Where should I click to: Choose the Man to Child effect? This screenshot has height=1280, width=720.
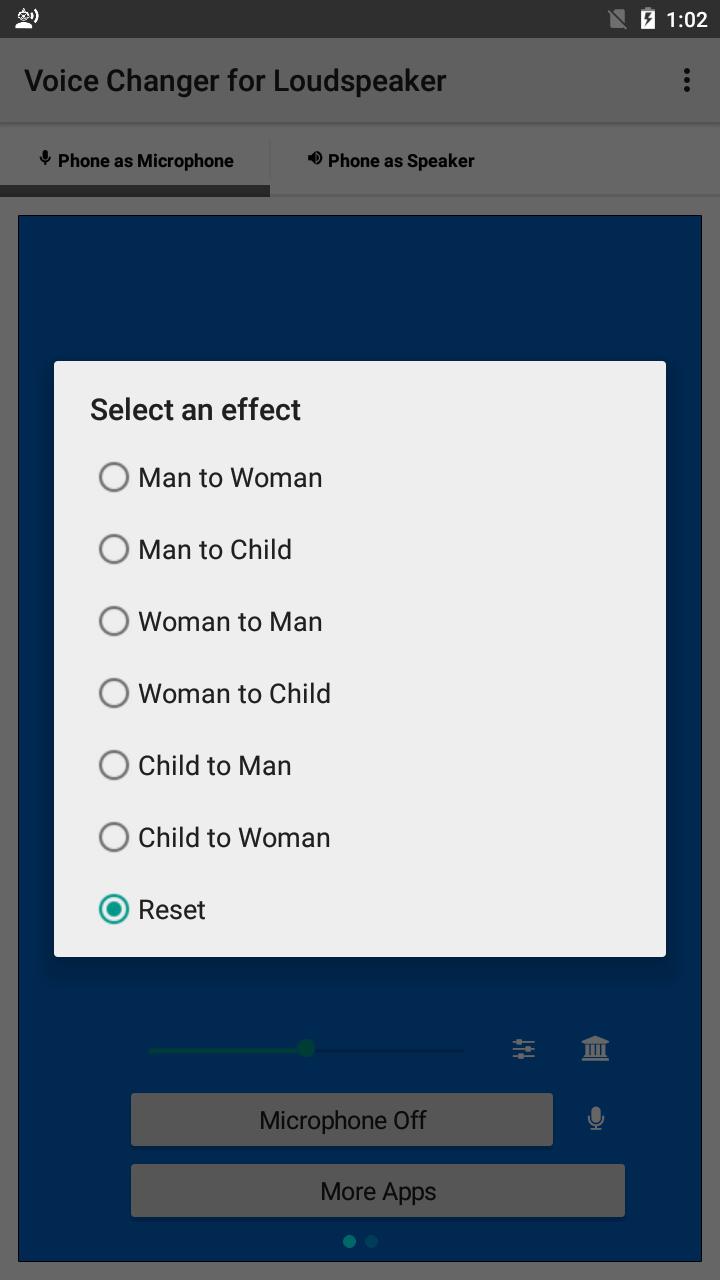click(x=360, y=549)
